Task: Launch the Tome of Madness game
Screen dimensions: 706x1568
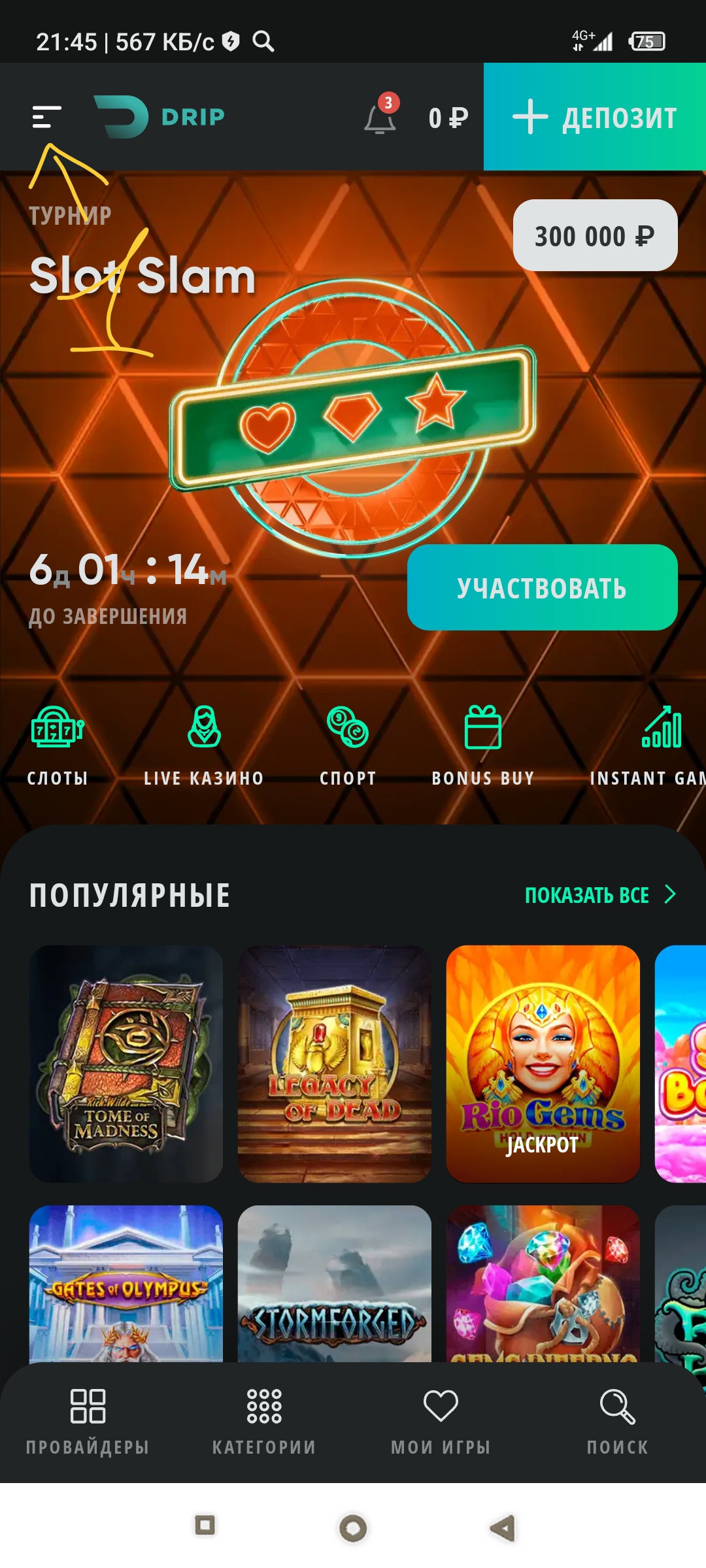Action: 126,1064
